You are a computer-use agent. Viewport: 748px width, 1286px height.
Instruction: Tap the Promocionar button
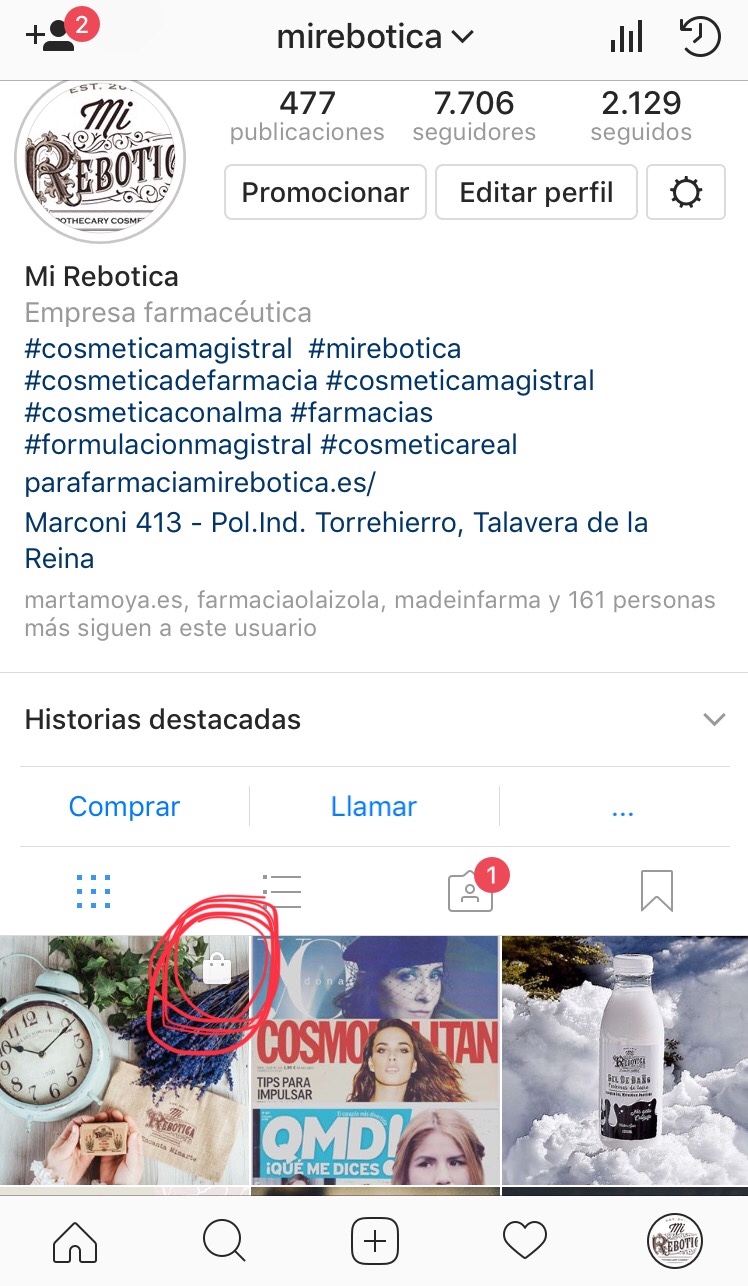[325, 192]
